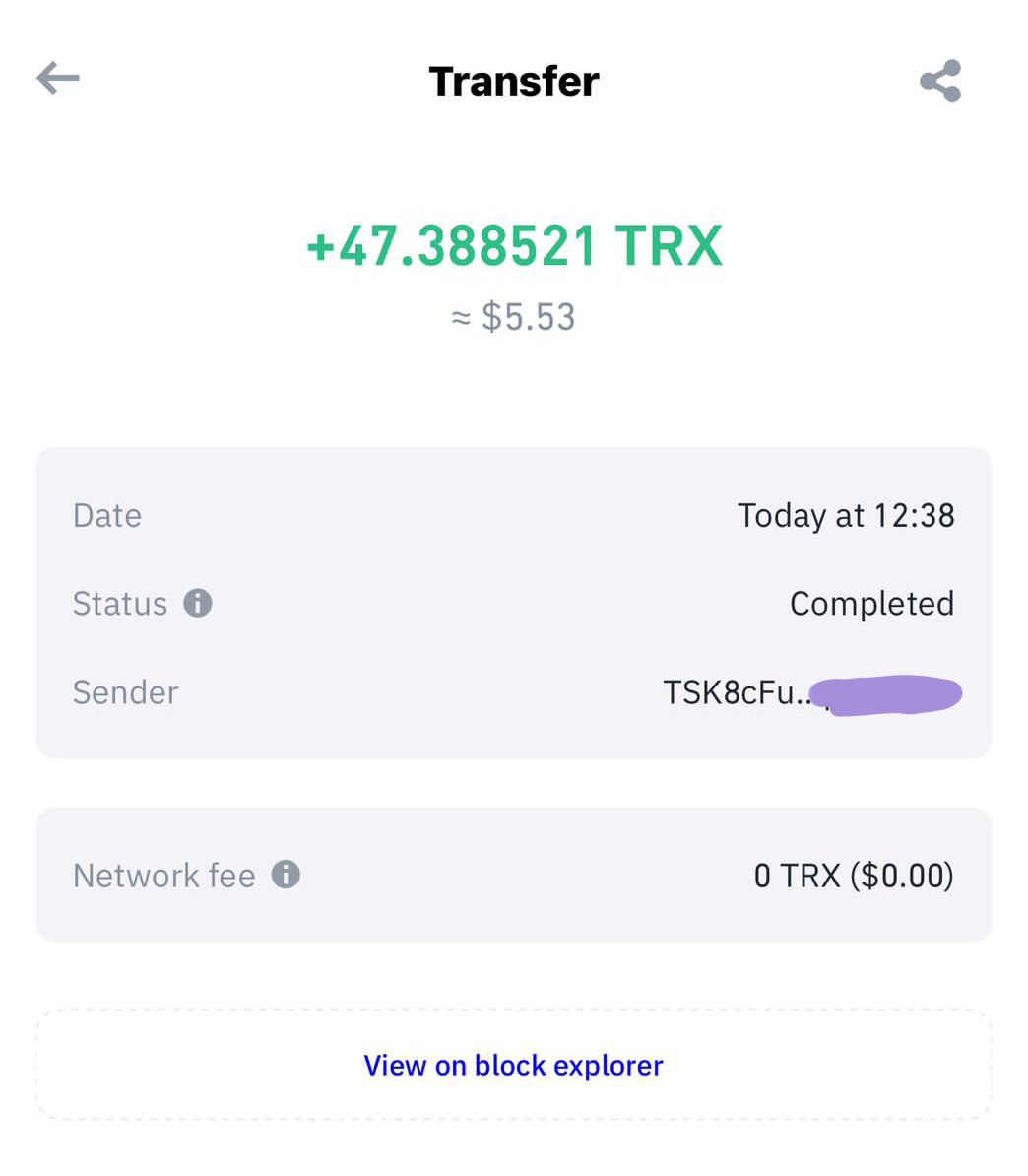Go back from the Transfer screen
This screenshot has height=1176, width=1028.
click(x=58, y=79)
